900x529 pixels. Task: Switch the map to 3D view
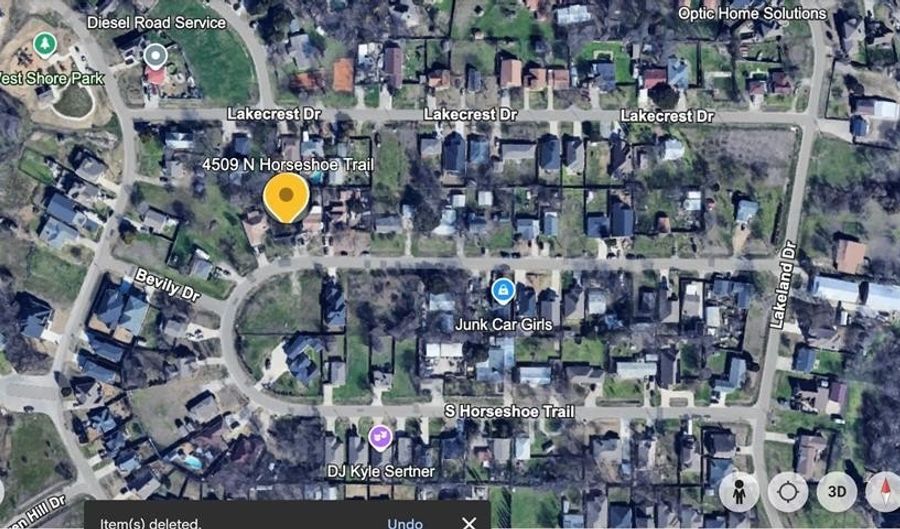tap(836, 492)
